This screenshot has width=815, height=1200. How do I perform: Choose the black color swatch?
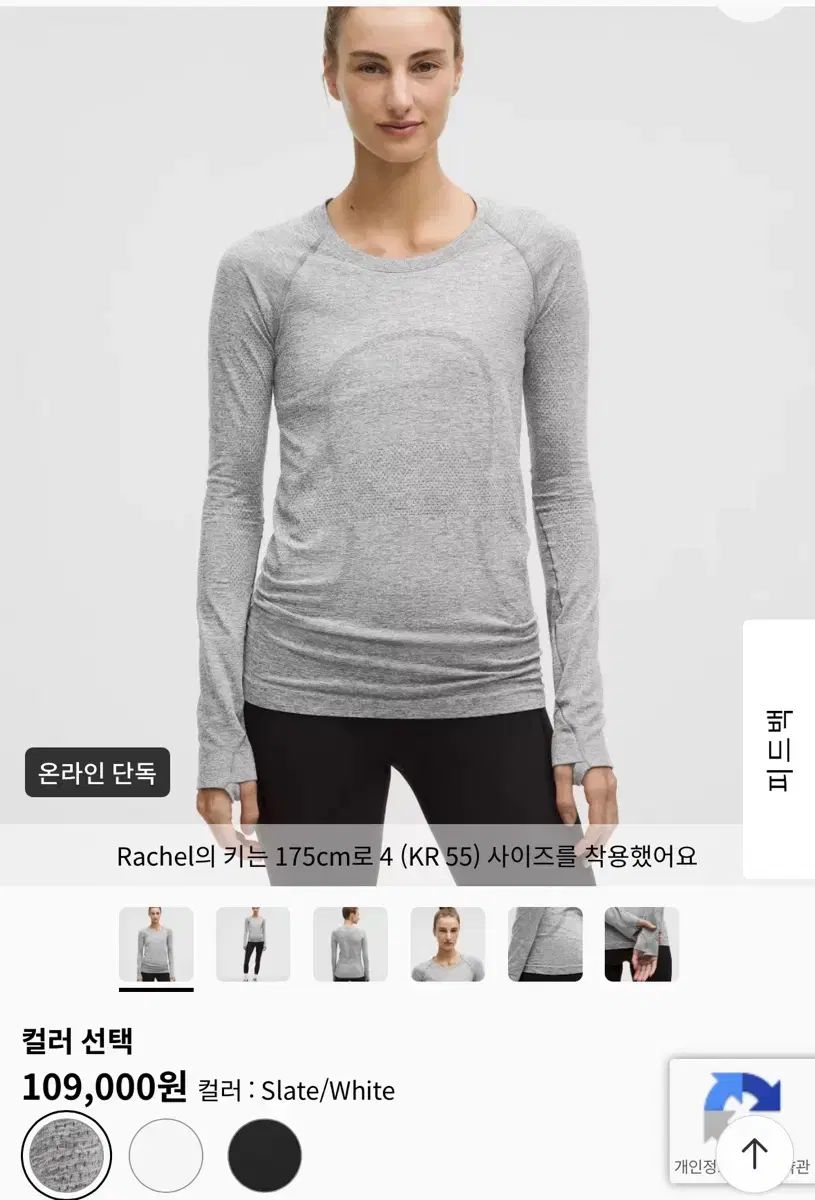pos(265,1155)
